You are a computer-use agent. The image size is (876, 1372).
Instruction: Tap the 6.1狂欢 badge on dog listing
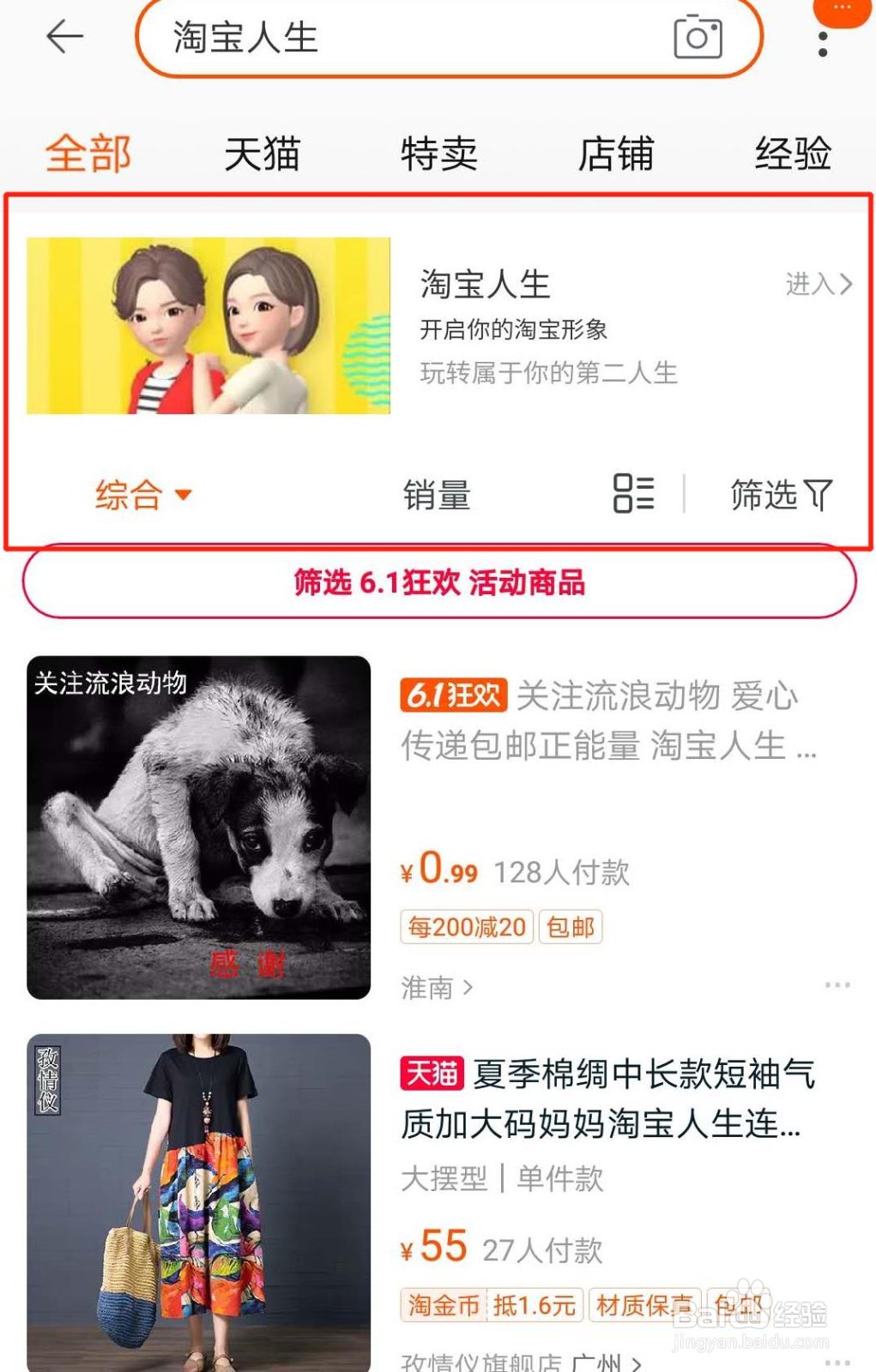[453, 696]
